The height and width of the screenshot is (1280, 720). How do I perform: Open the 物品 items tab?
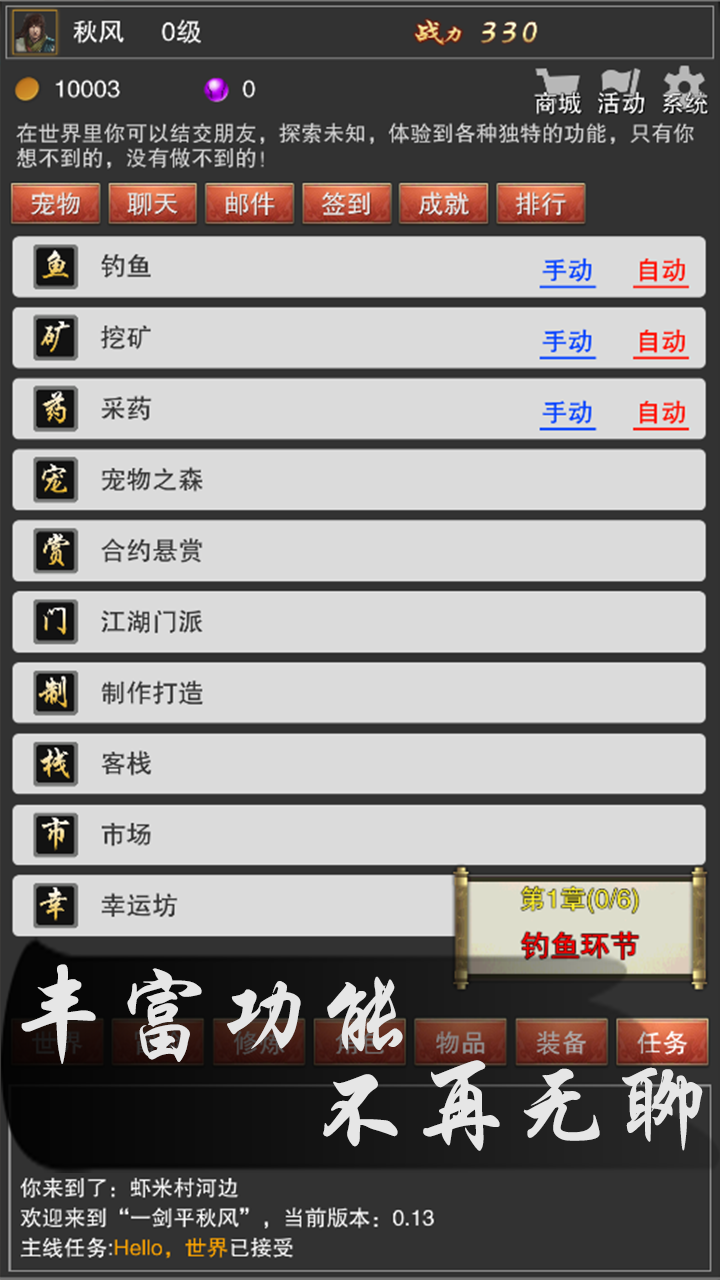click(460, 1042)
